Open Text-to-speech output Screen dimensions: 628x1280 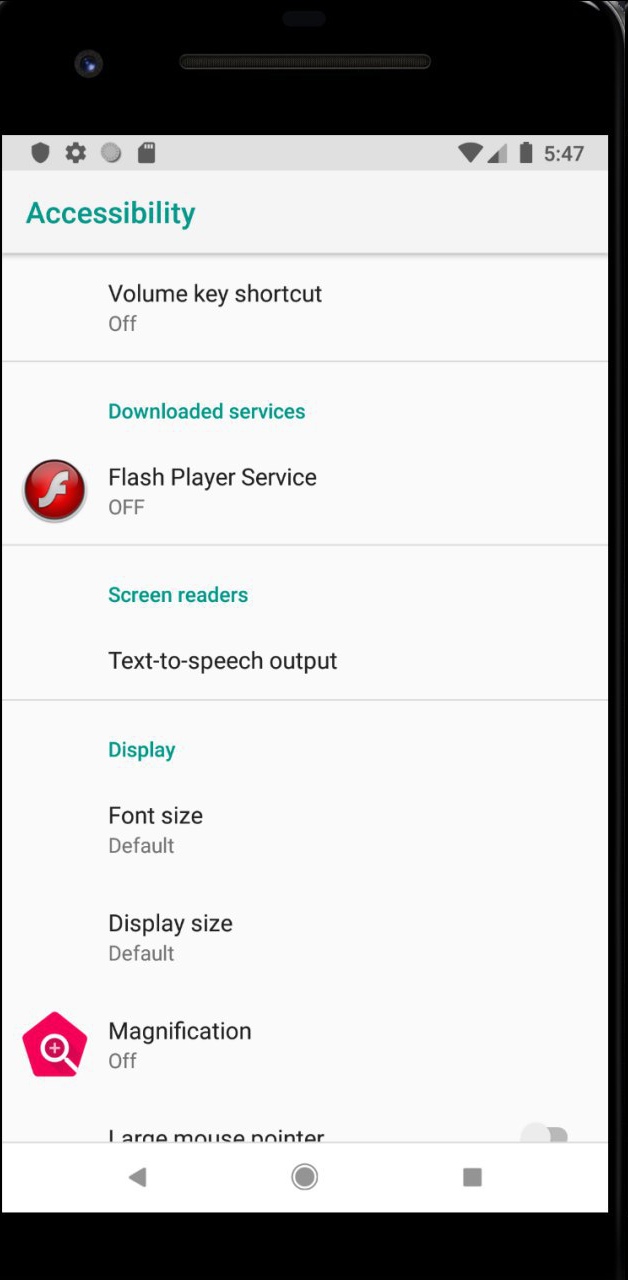point(304,660)
